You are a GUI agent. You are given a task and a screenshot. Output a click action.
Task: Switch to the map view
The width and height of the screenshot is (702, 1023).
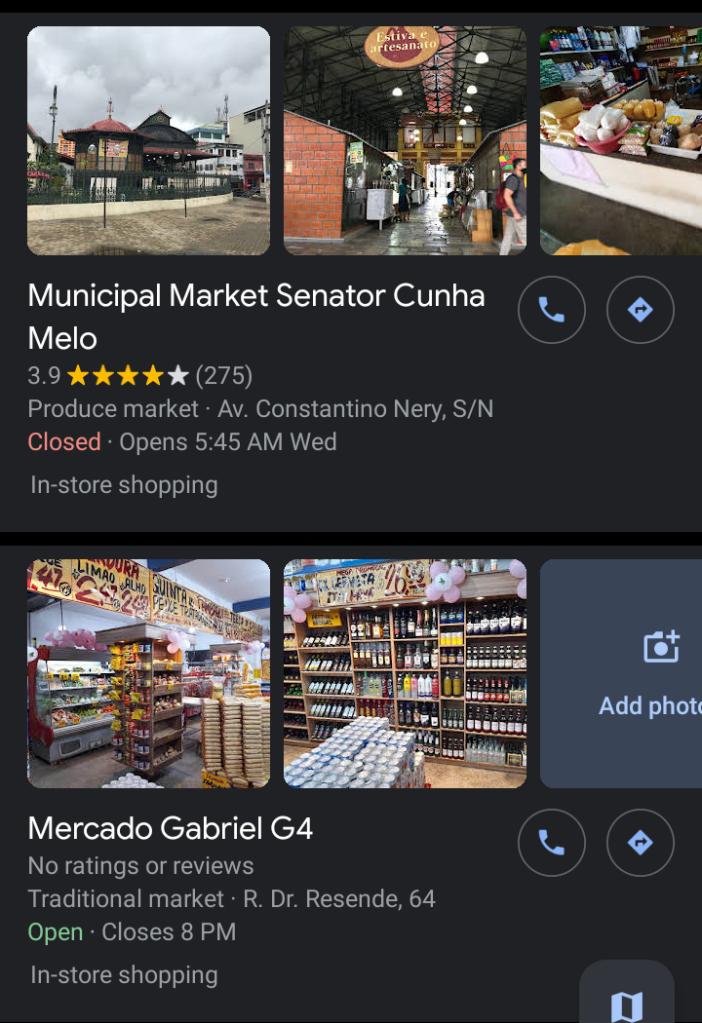626,1002
